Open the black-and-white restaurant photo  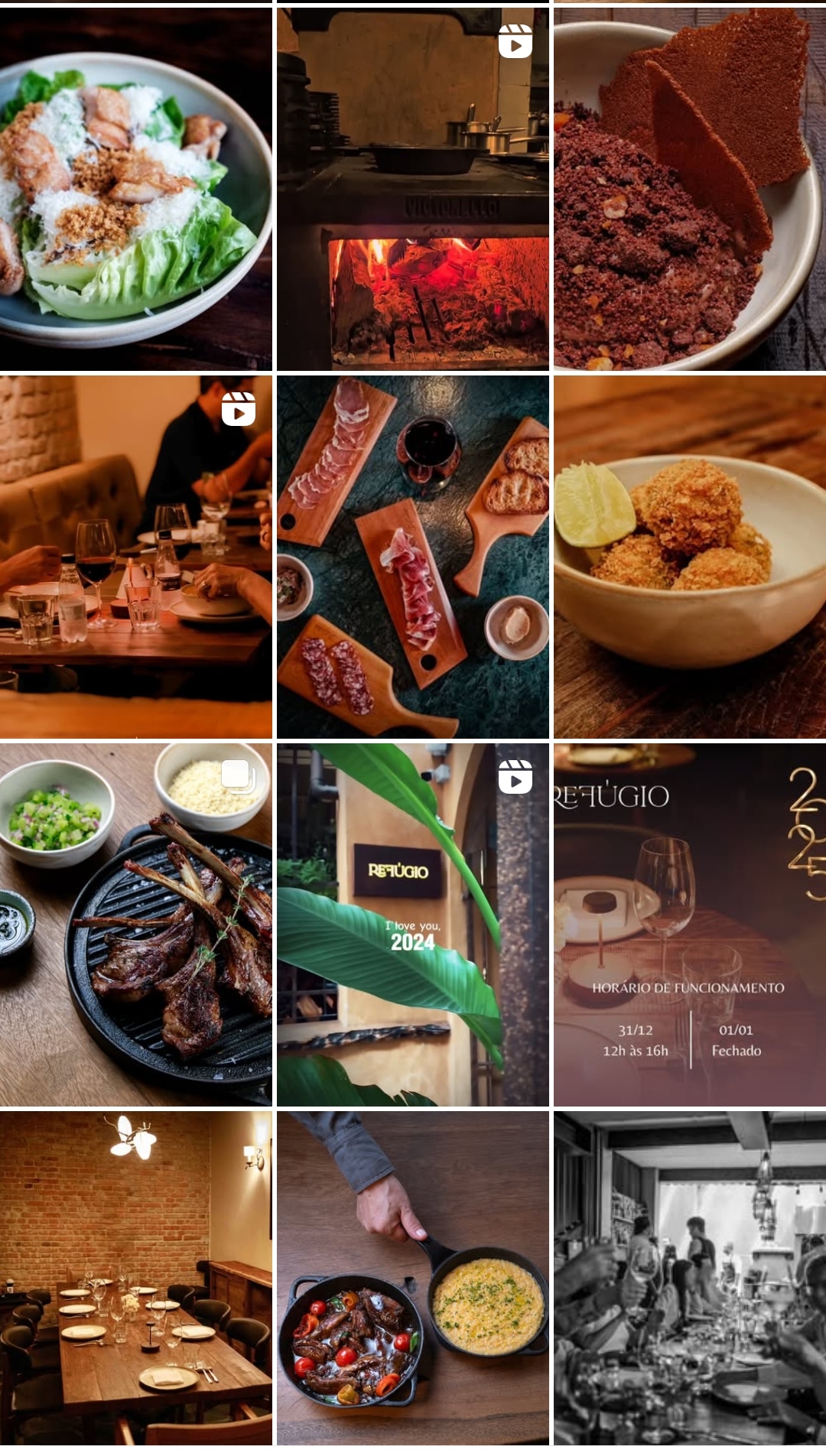(689, 1279)
